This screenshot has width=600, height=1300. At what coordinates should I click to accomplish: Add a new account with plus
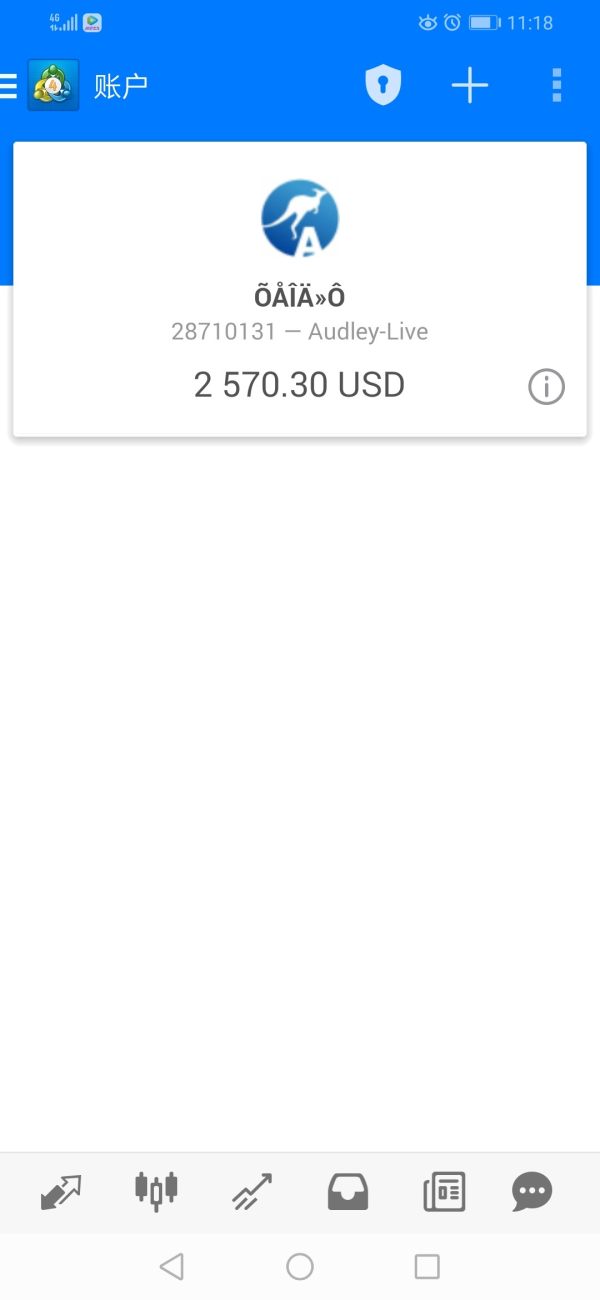tap(469, 86)
